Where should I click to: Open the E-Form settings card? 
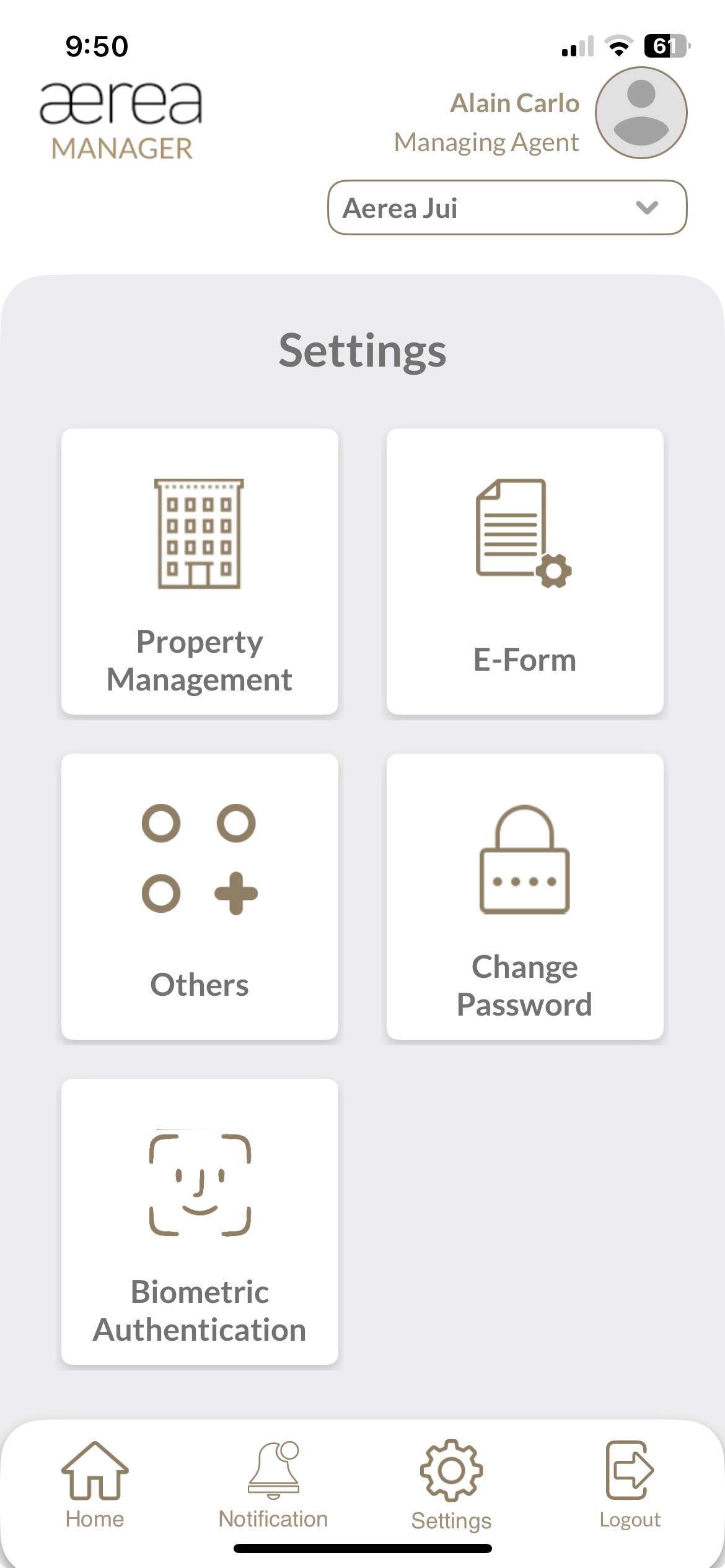pyautogui.click(x=524, y=571)
